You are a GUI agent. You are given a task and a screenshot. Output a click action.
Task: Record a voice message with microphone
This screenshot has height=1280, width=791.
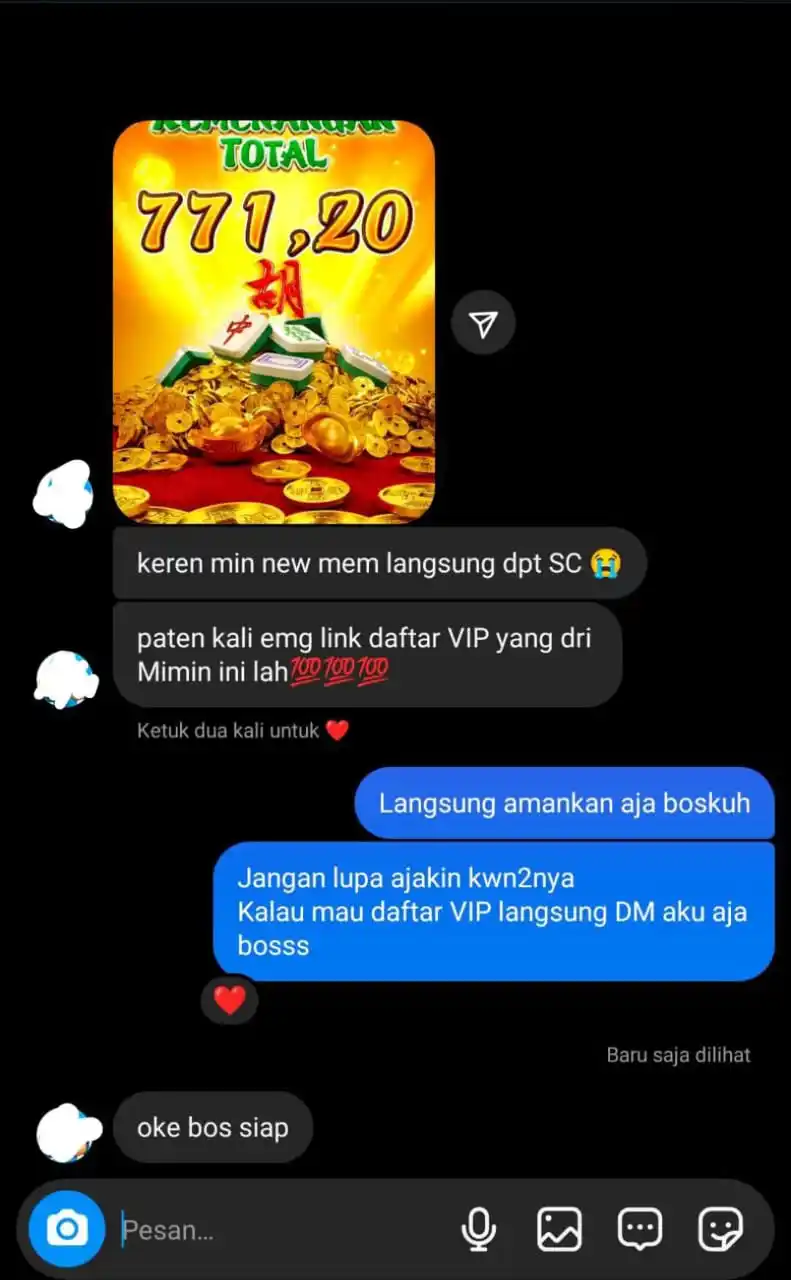(480, 1229)
